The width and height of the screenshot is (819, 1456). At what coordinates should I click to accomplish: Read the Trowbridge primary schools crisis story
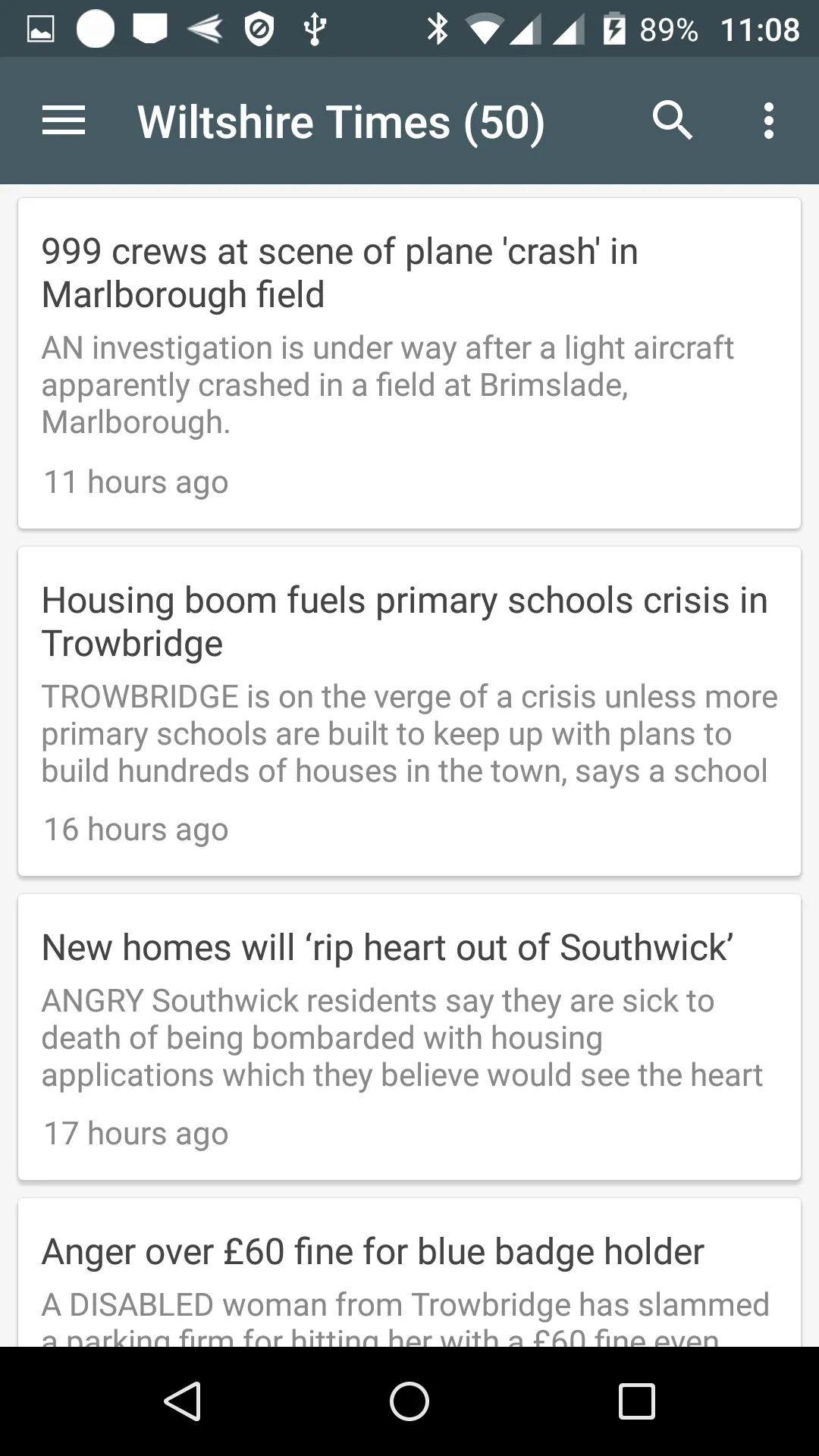coord(409,711)
